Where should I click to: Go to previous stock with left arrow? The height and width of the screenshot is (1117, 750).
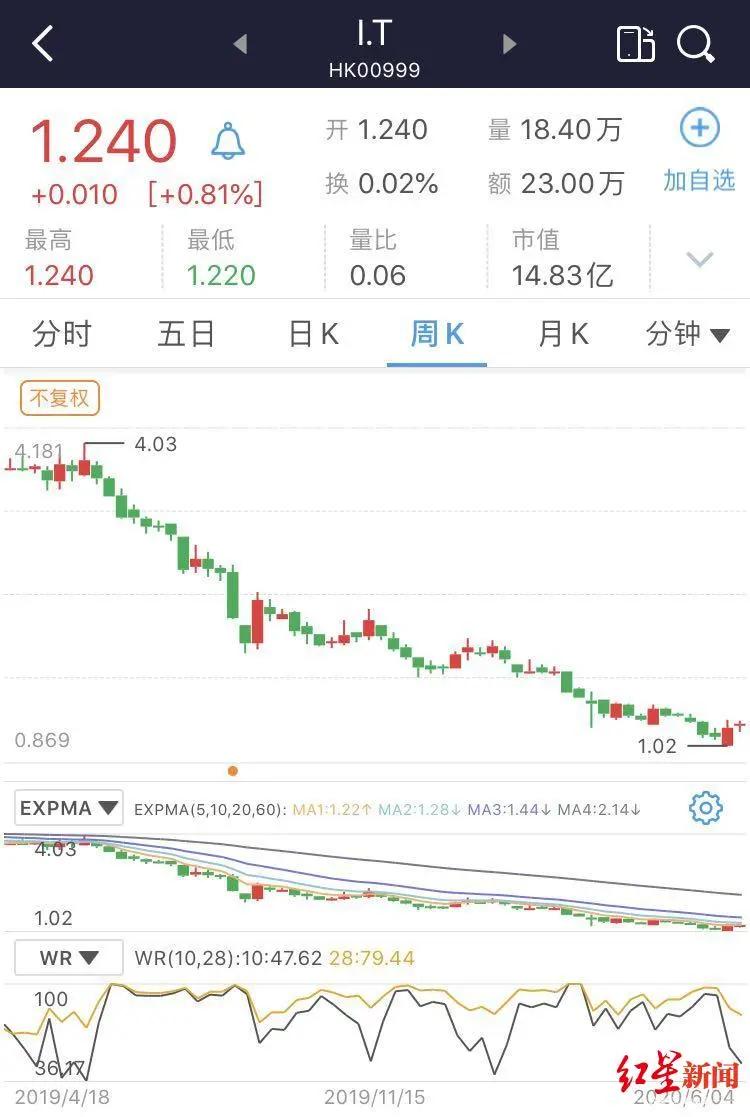coord(239,44)
